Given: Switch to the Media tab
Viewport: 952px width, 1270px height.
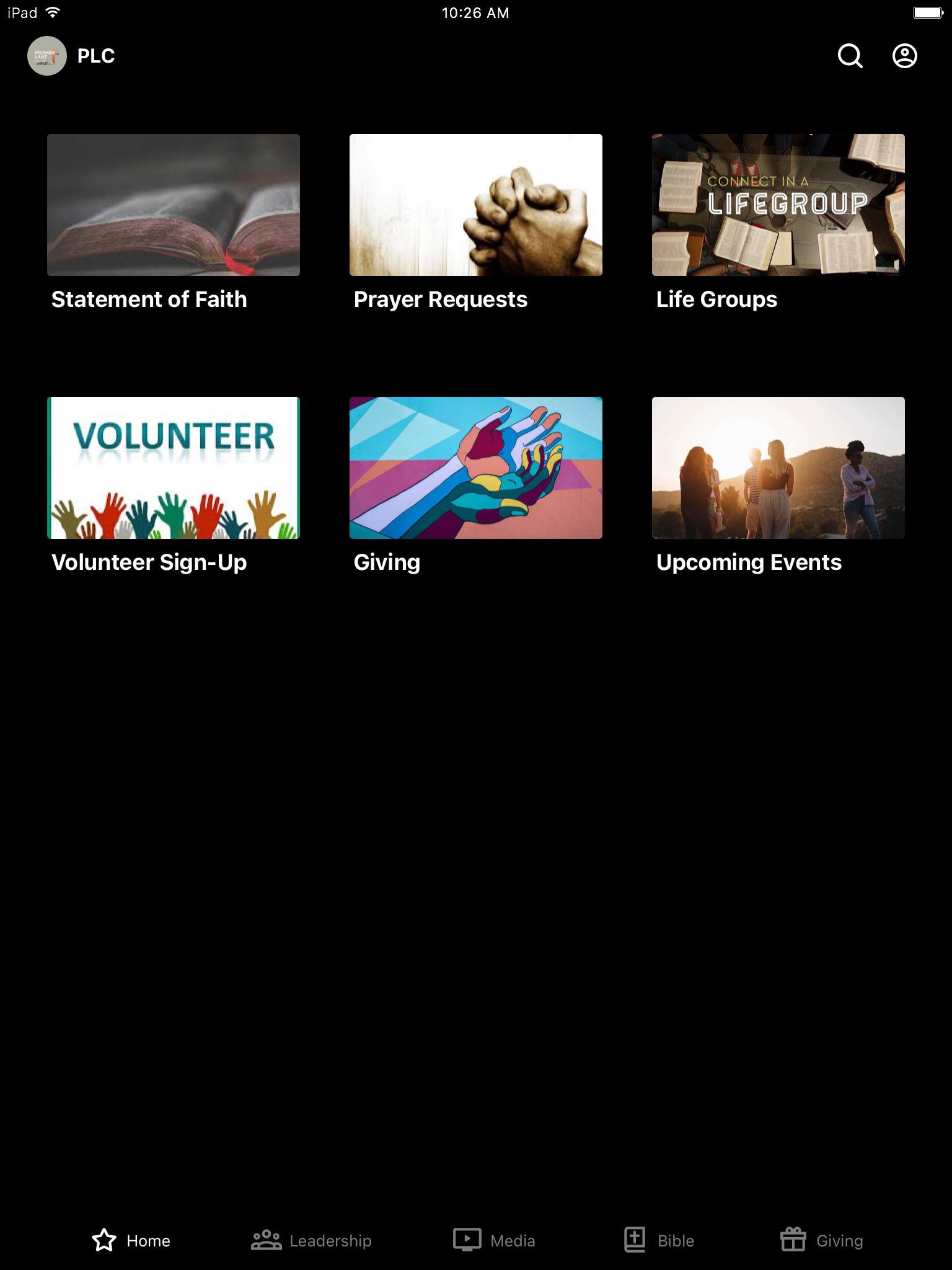Looking at the screenshot, I should click(494, 1240).
